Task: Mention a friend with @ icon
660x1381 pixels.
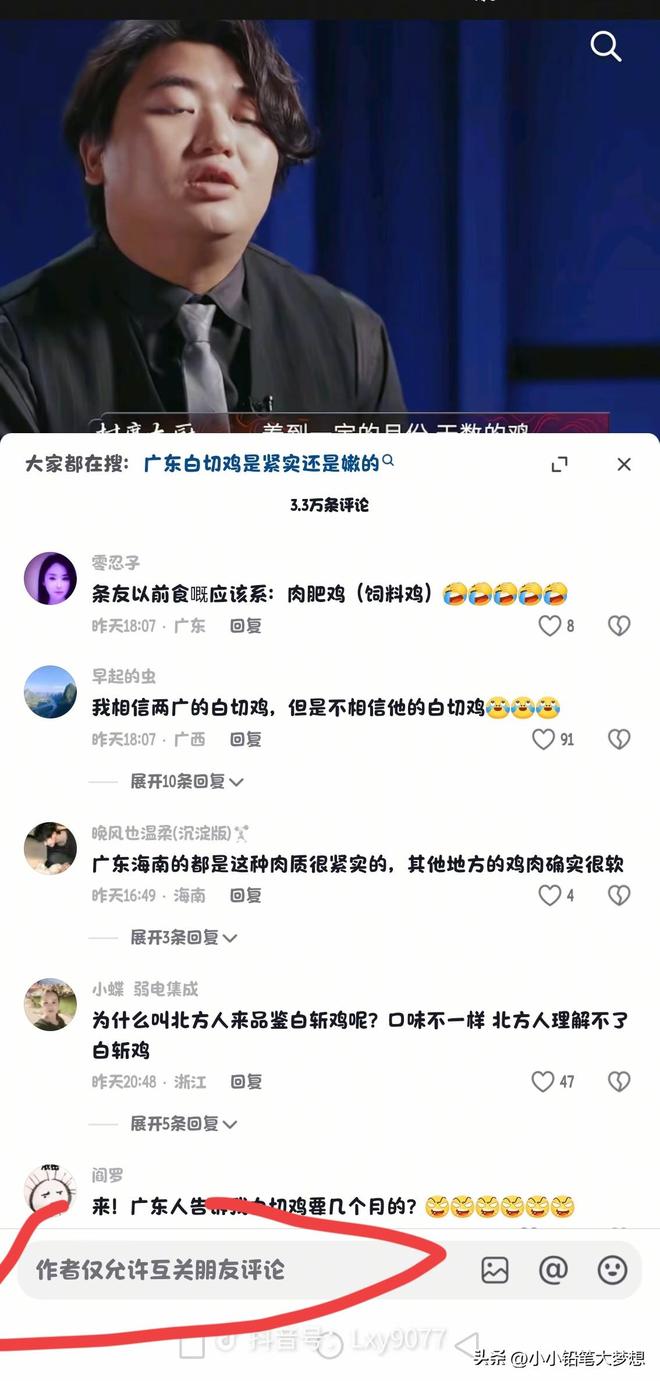Action: click(x=553, y=1270)
